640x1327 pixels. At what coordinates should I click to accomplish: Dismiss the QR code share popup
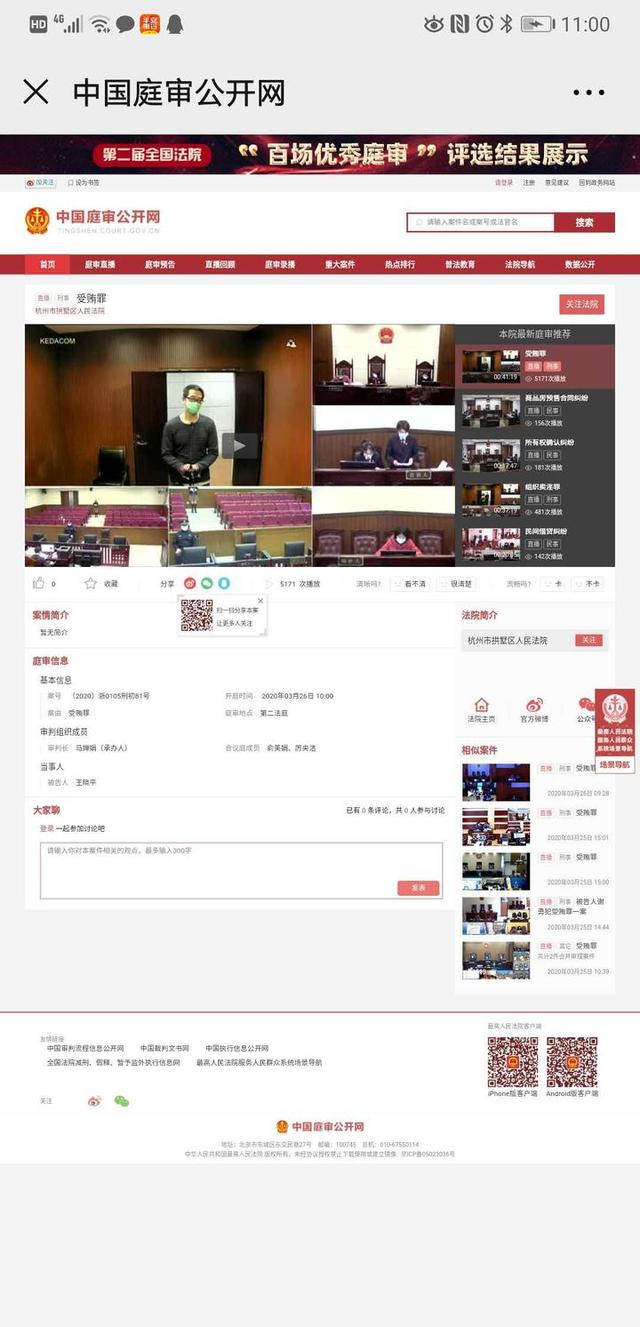point(261,601)
